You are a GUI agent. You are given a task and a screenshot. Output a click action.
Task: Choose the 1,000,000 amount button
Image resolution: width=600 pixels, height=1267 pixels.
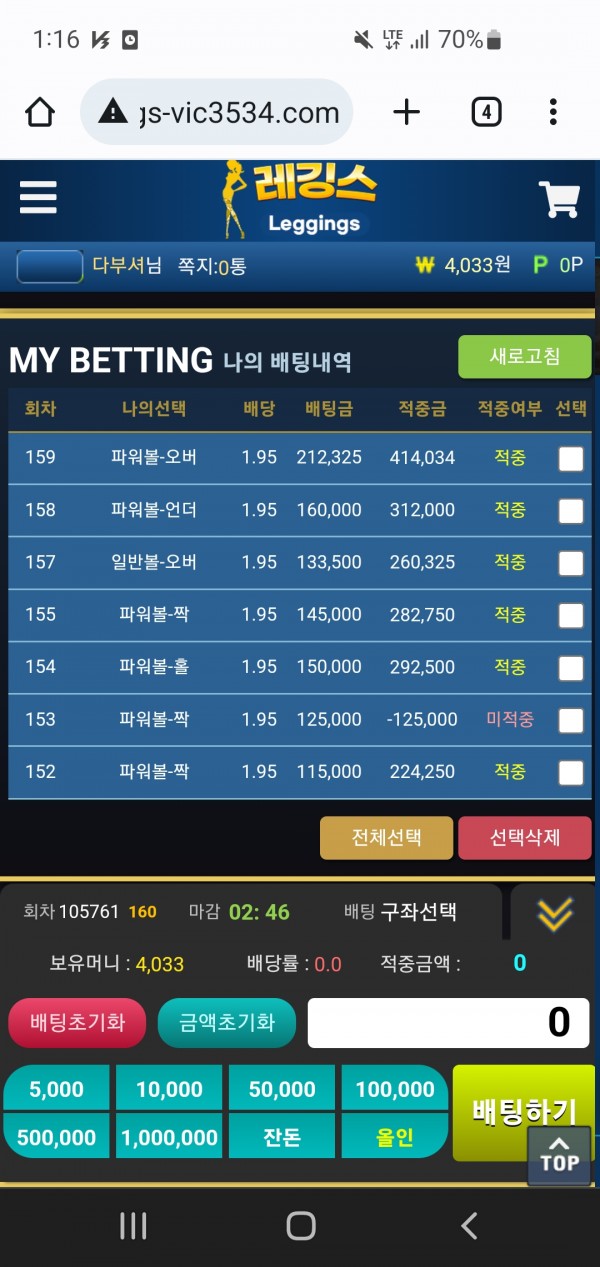[x=169, y=1137]
